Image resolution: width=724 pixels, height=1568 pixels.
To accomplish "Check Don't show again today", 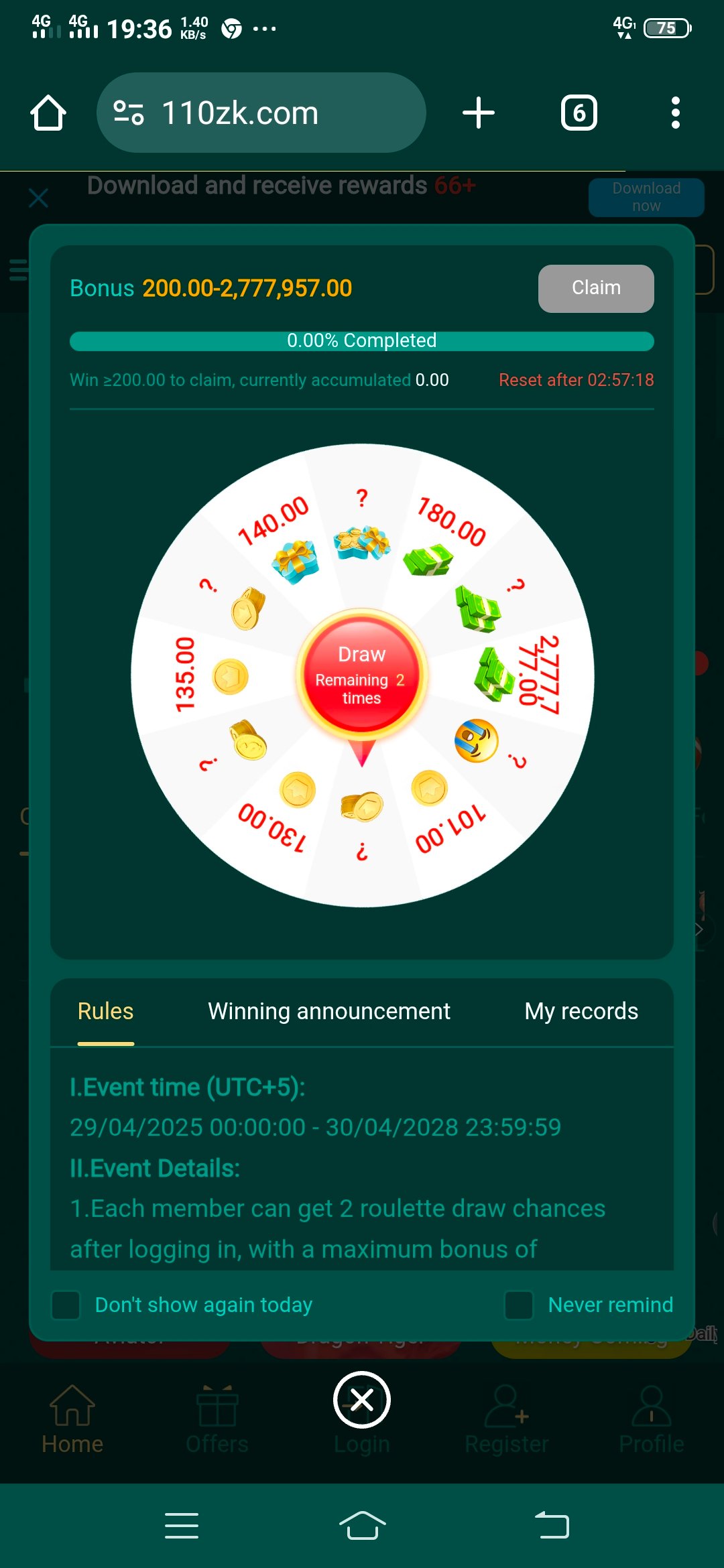I will [66, 1305].
